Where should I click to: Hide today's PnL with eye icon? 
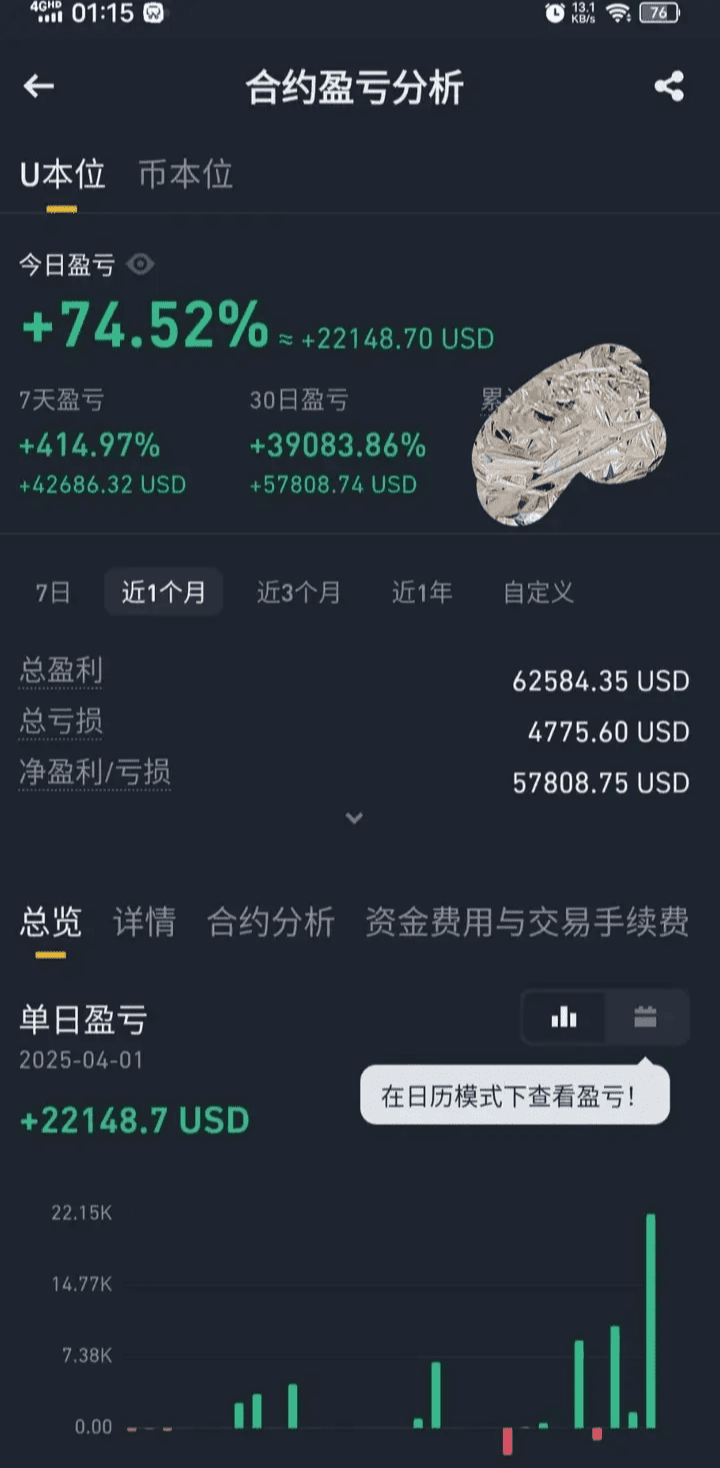141,265
